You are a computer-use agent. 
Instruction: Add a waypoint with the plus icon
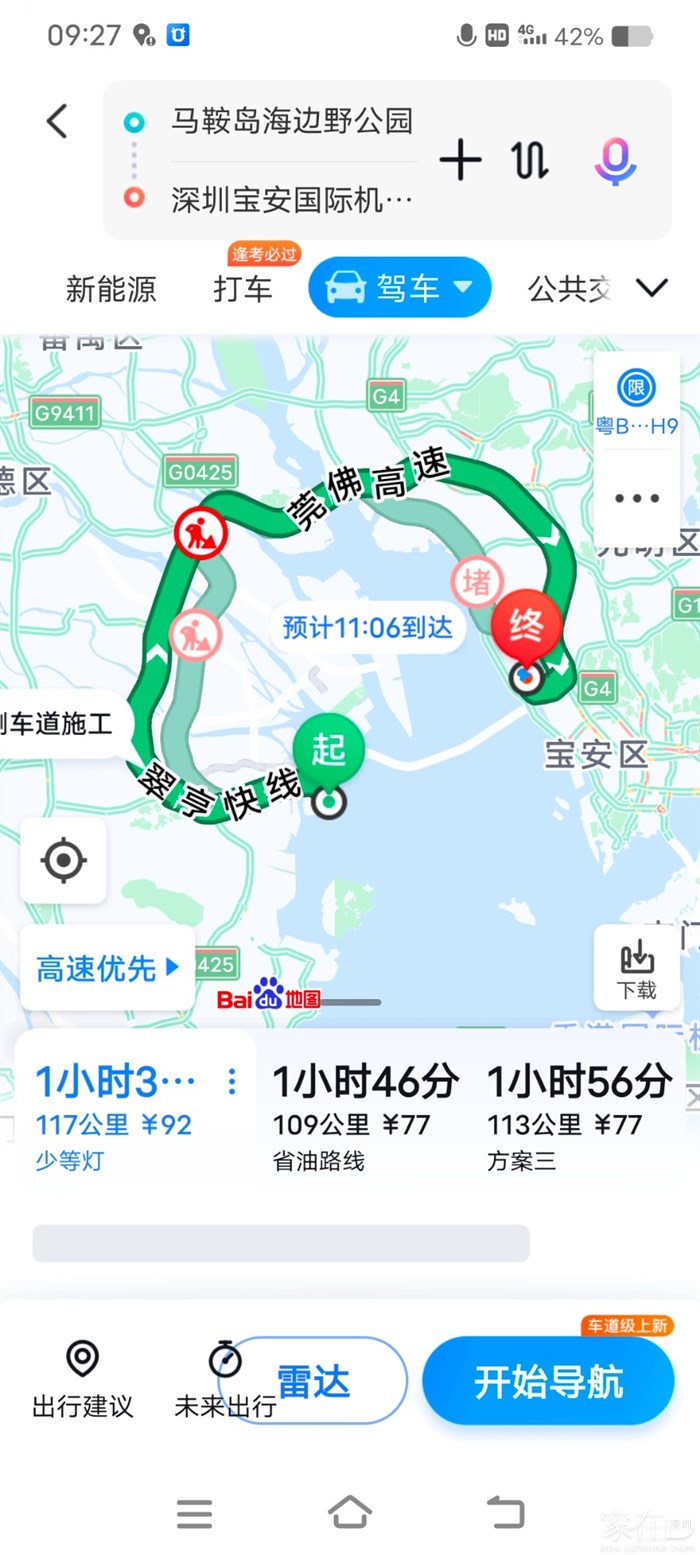coord(460,160)
